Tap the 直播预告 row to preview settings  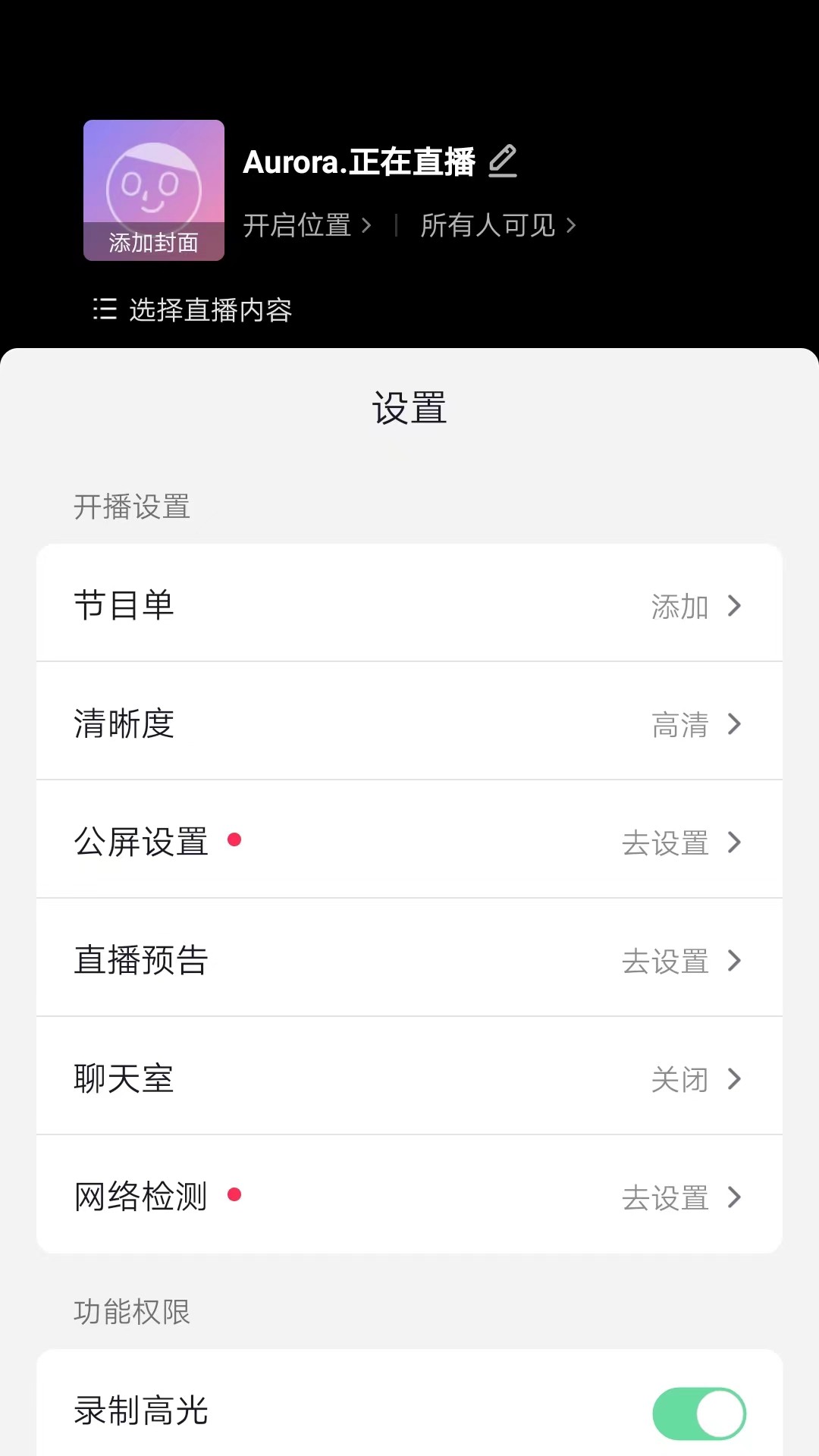(140, 960)
